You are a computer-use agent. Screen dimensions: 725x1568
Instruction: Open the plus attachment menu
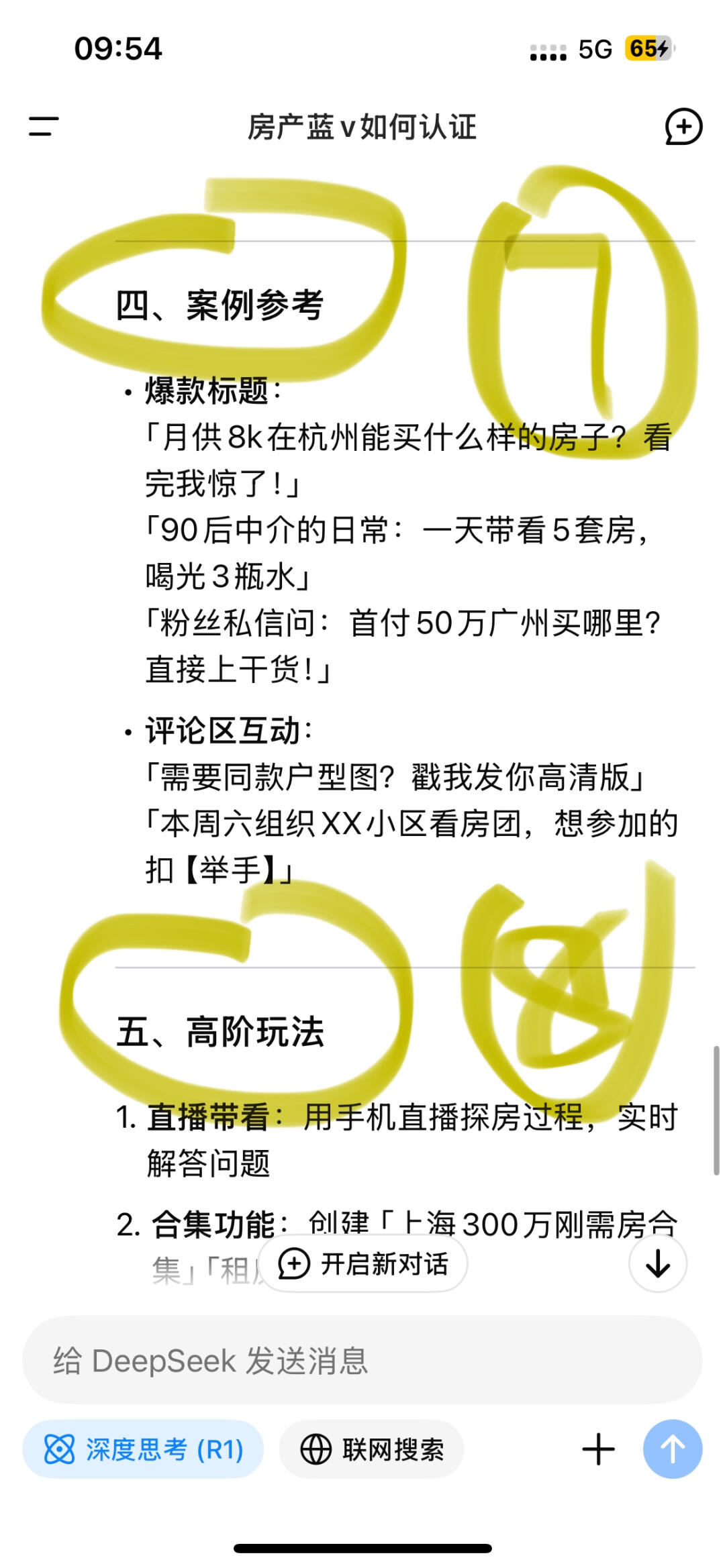pos(598,1449)
